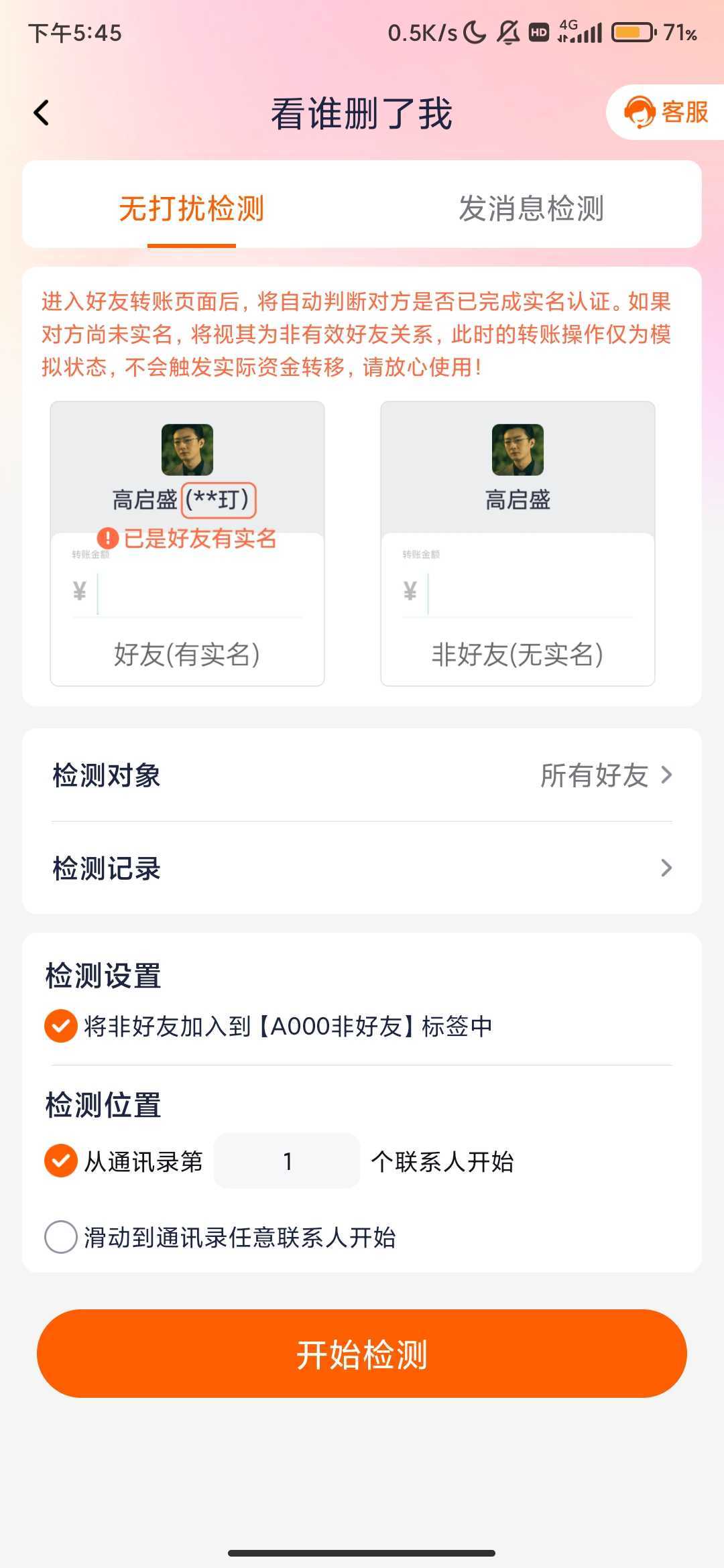Image resolution: width=724 pixels, height=1568 pixels.
Task: Select 滑动到通讯录任意联系人开始 option
Action: (x=61, y=1237)
